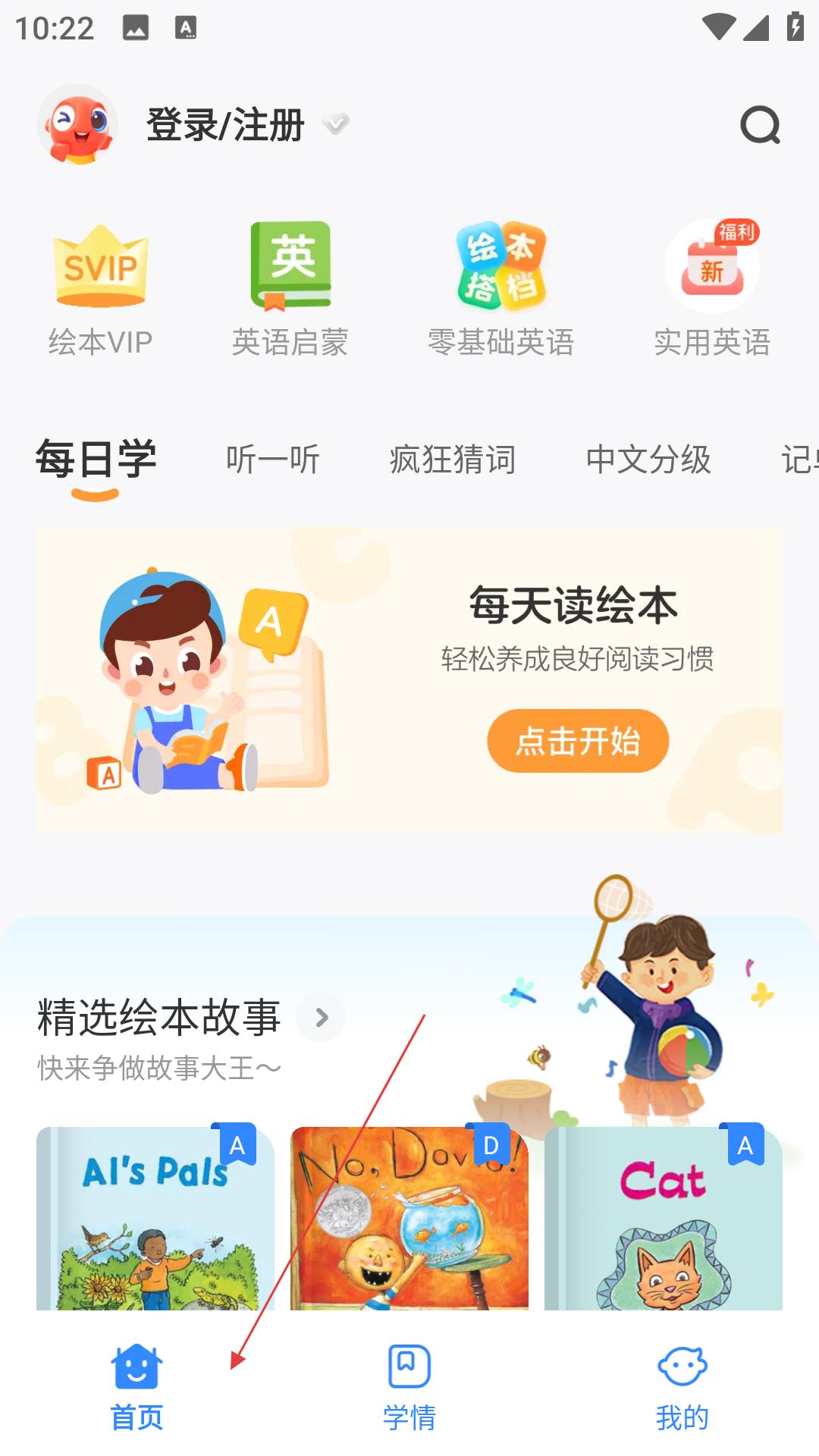Switch to the 疯狂猜词 tab
This screenshot has width=819, height=1456.
(x=452, y=457)
